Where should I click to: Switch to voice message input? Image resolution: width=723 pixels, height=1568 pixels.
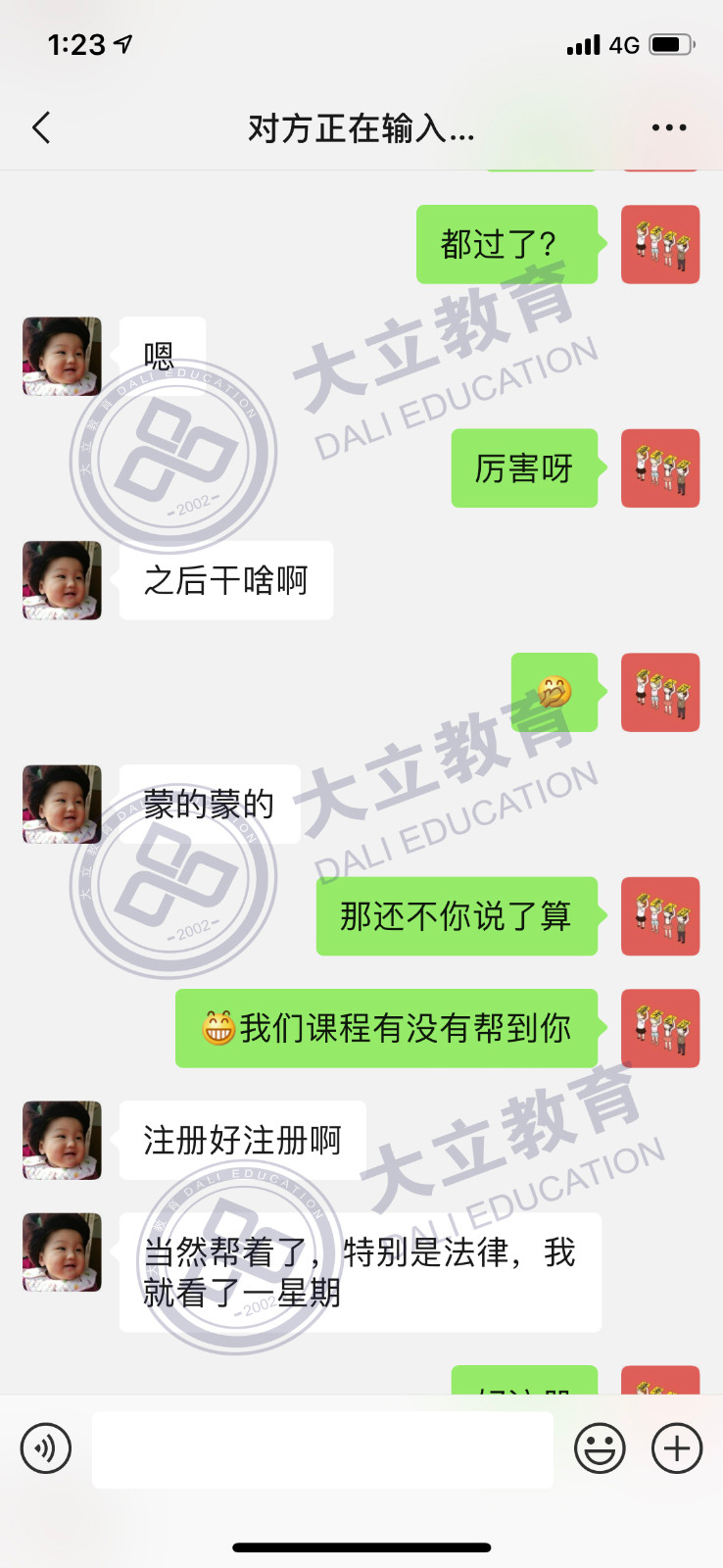coord(46,1448)
